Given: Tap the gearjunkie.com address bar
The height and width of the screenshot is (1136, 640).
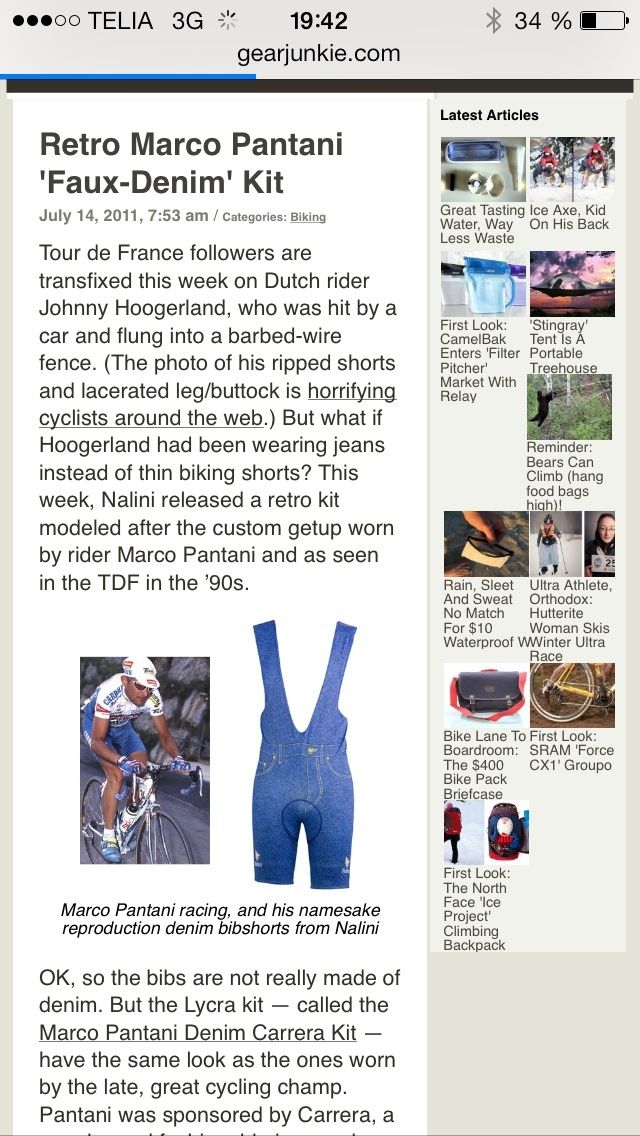Looking at the screenshot, I should [x=319, y=54].
